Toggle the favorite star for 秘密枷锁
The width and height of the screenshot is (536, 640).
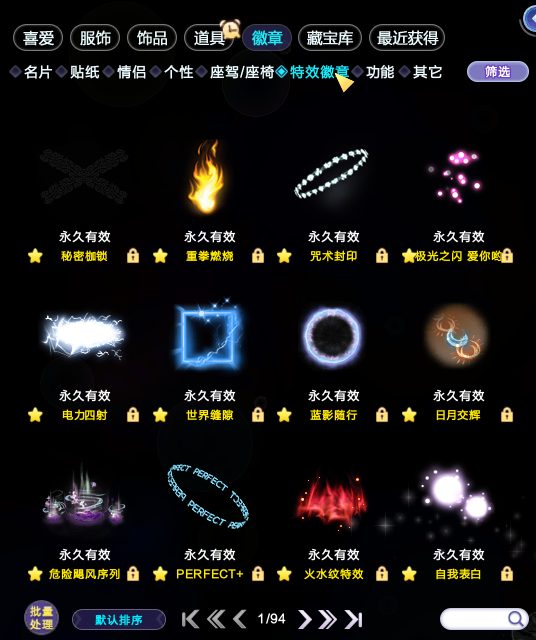(36, 256)
